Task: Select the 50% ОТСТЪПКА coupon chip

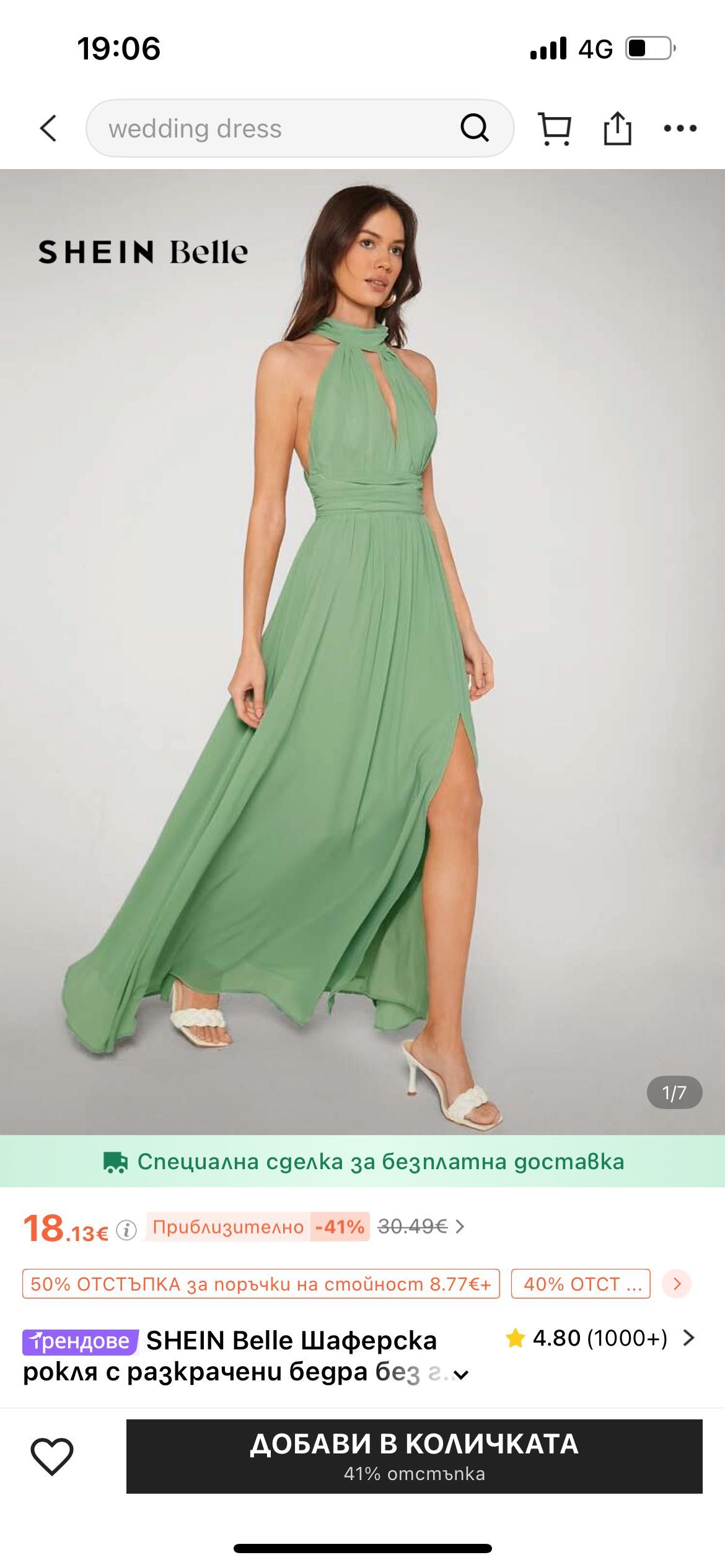Action: click(x=261, y=1284)
